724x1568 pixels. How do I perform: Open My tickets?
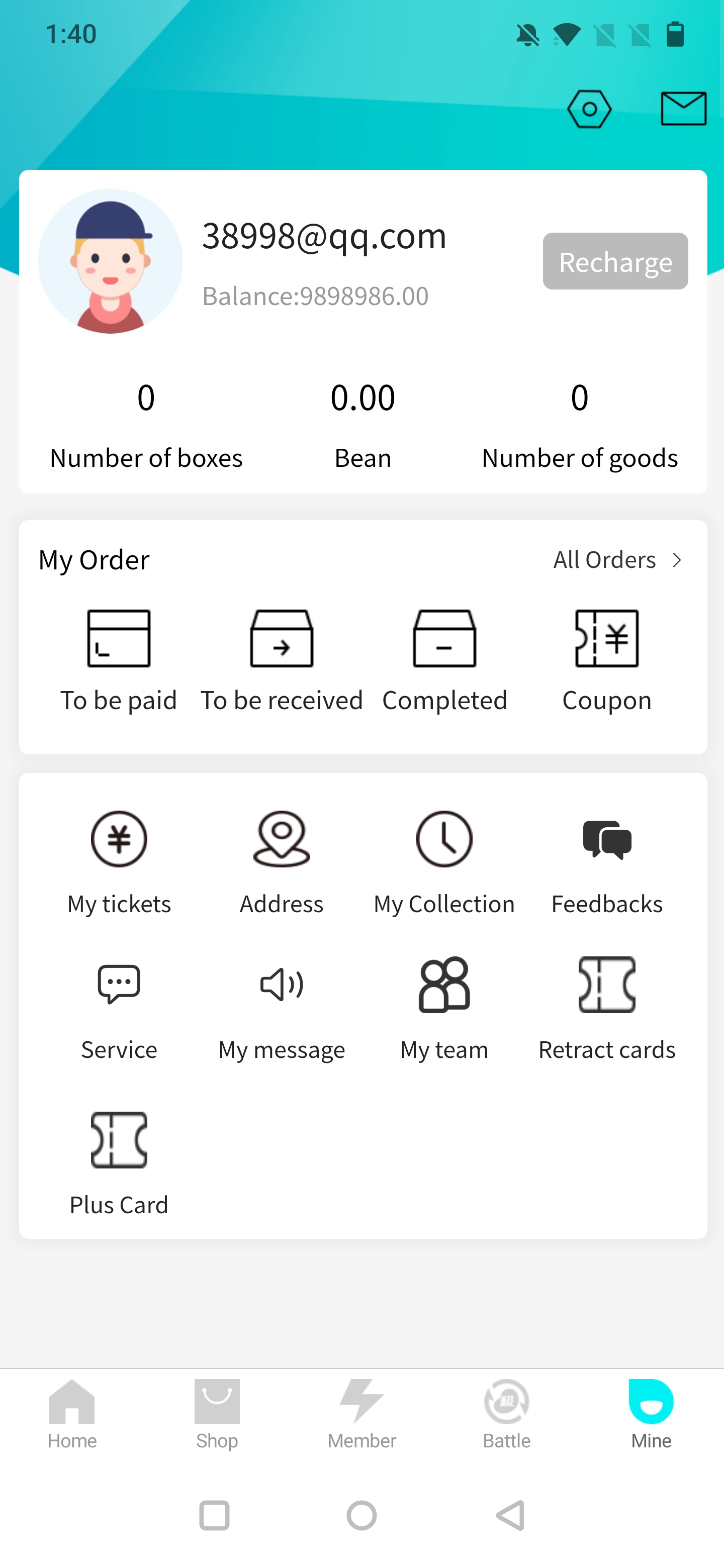(x=119, y=862)
